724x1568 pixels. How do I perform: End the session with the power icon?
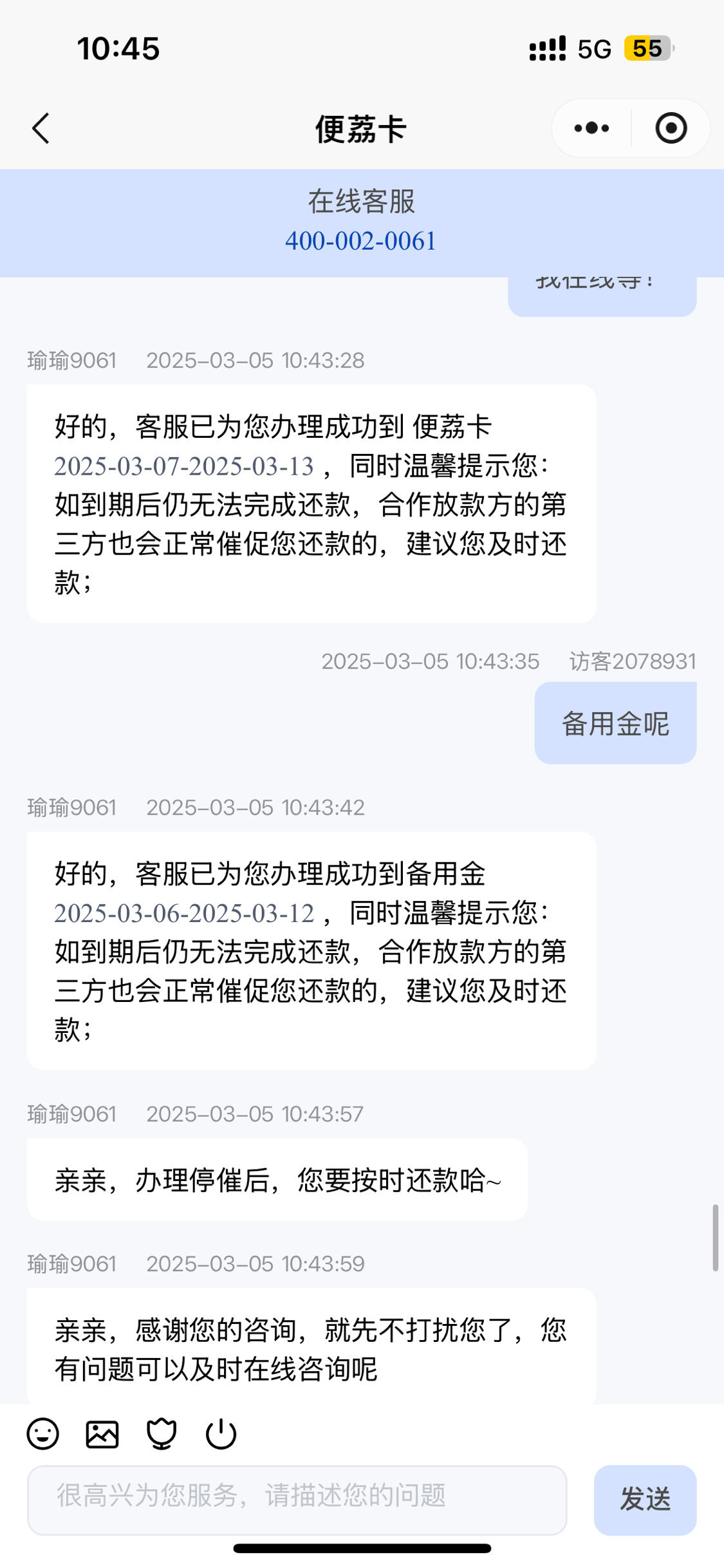click(221, 1434)
